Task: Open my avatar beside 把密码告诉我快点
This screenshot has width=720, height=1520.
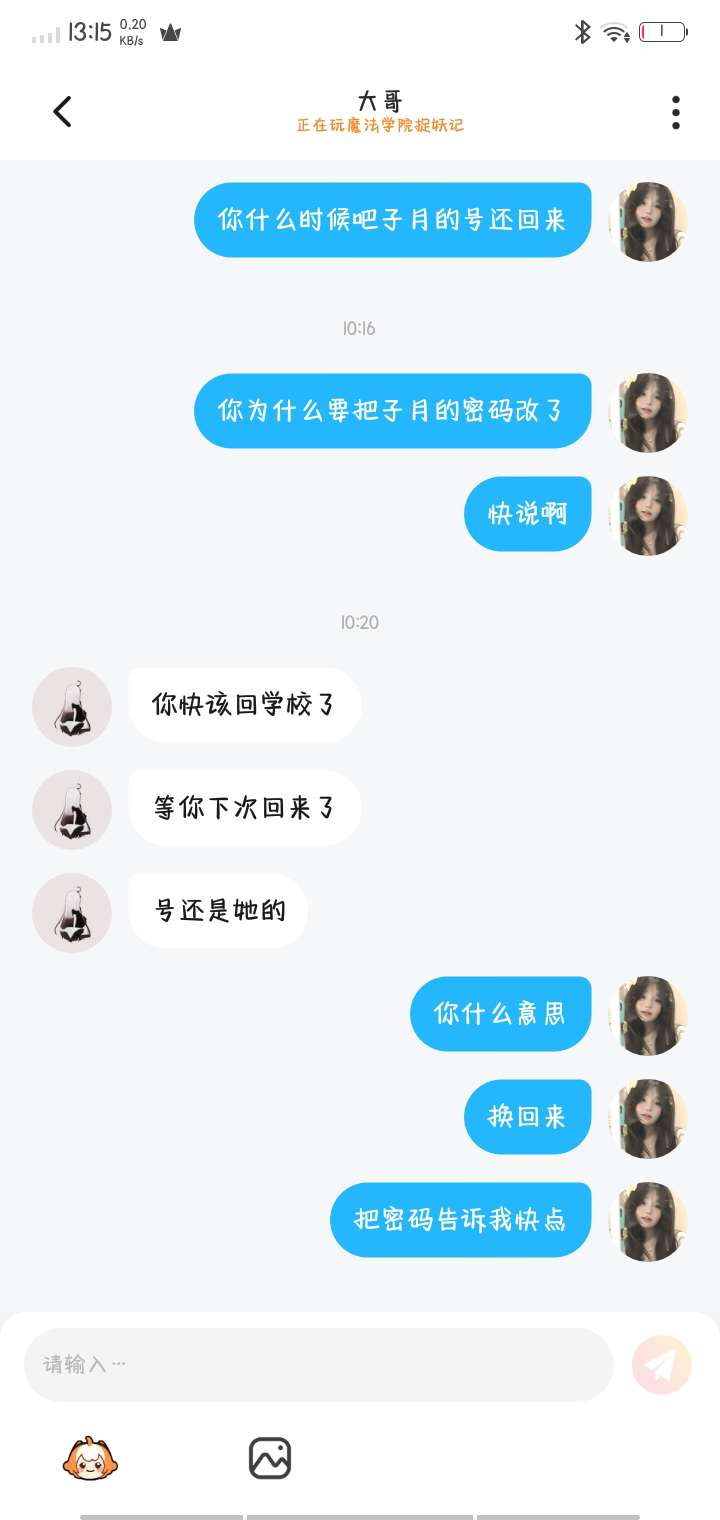Action: [648, 1221]
